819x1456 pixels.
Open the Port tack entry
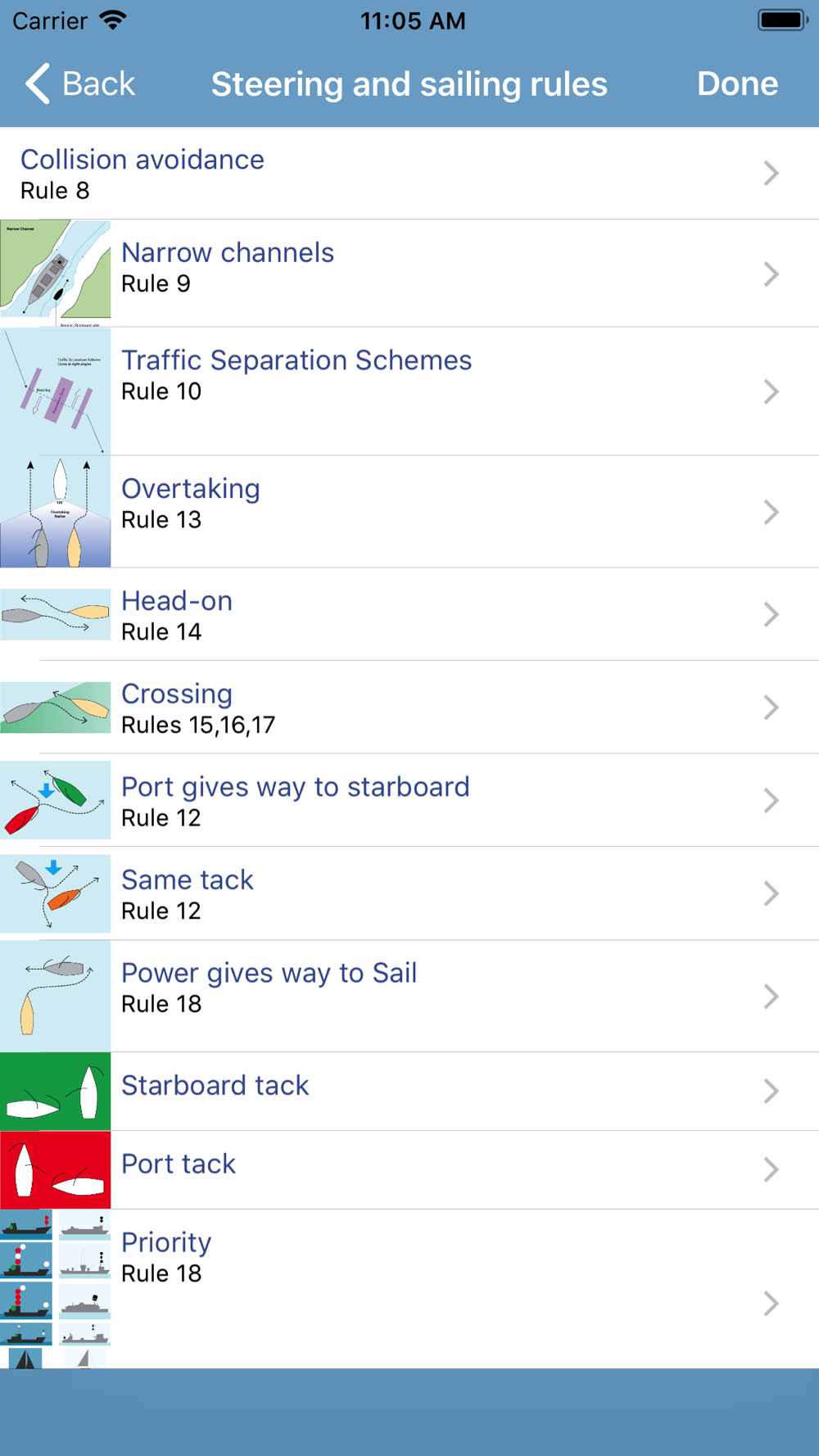pos(409,1170)
